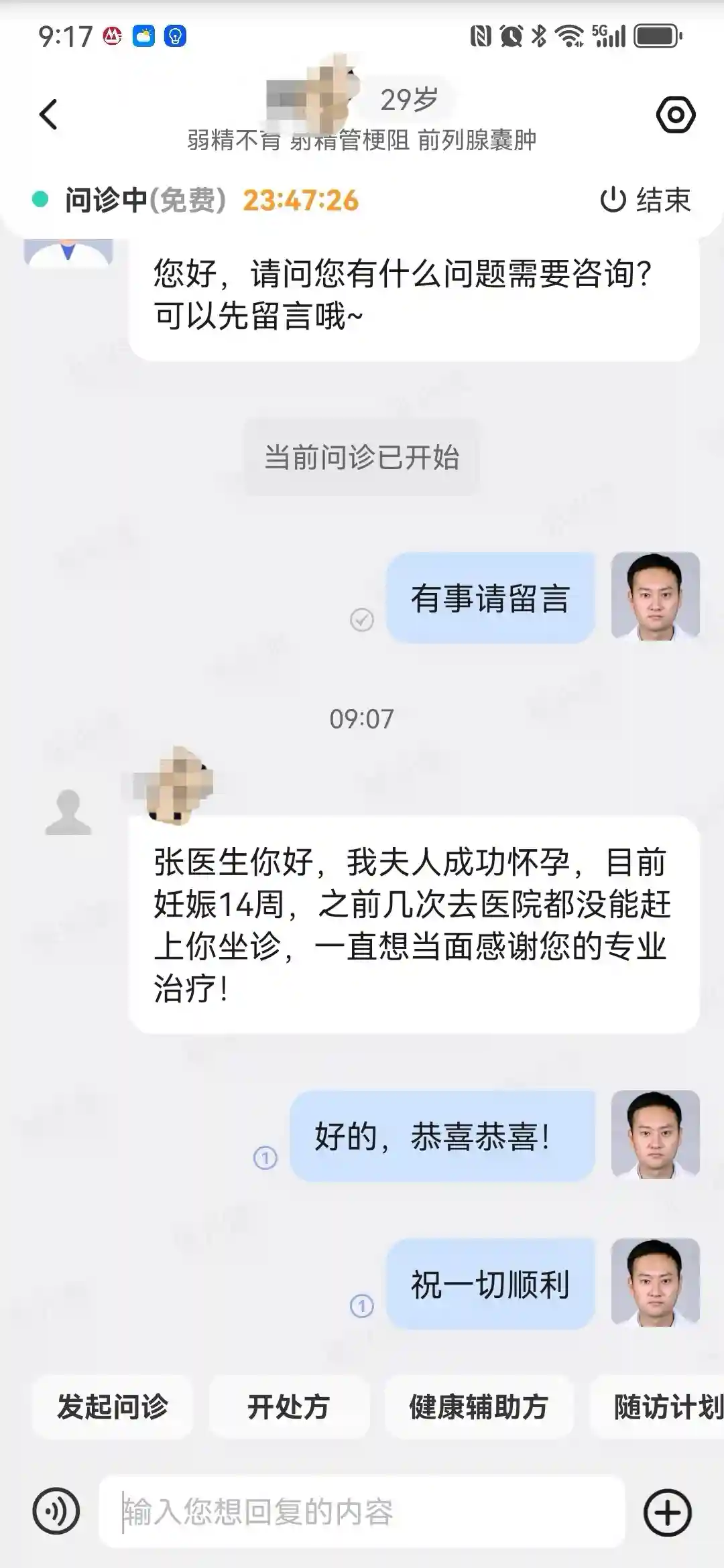Viewport: 724px width, 1568px height.
Task: Select the 健康辅助方 option
Action: (x=479, y=1407)
